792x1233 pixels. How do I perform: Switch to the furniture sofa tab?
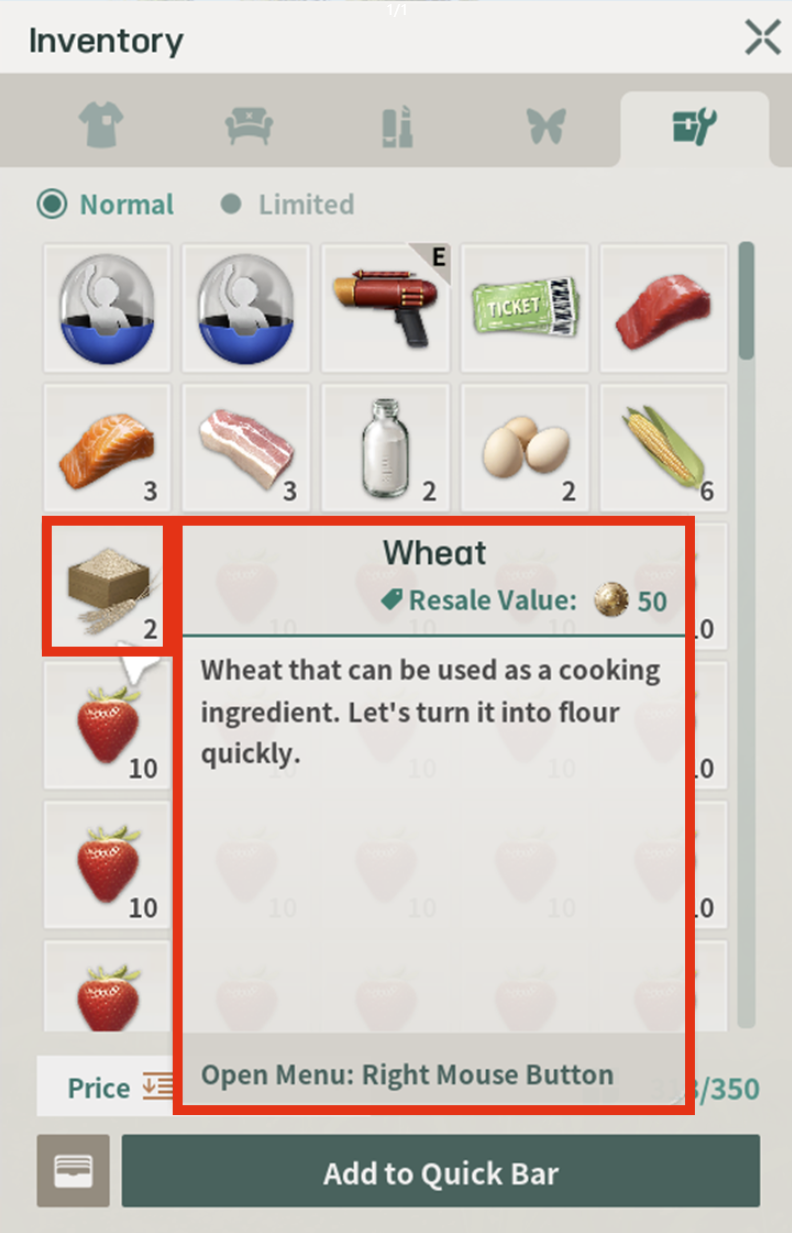pos(246,127)
